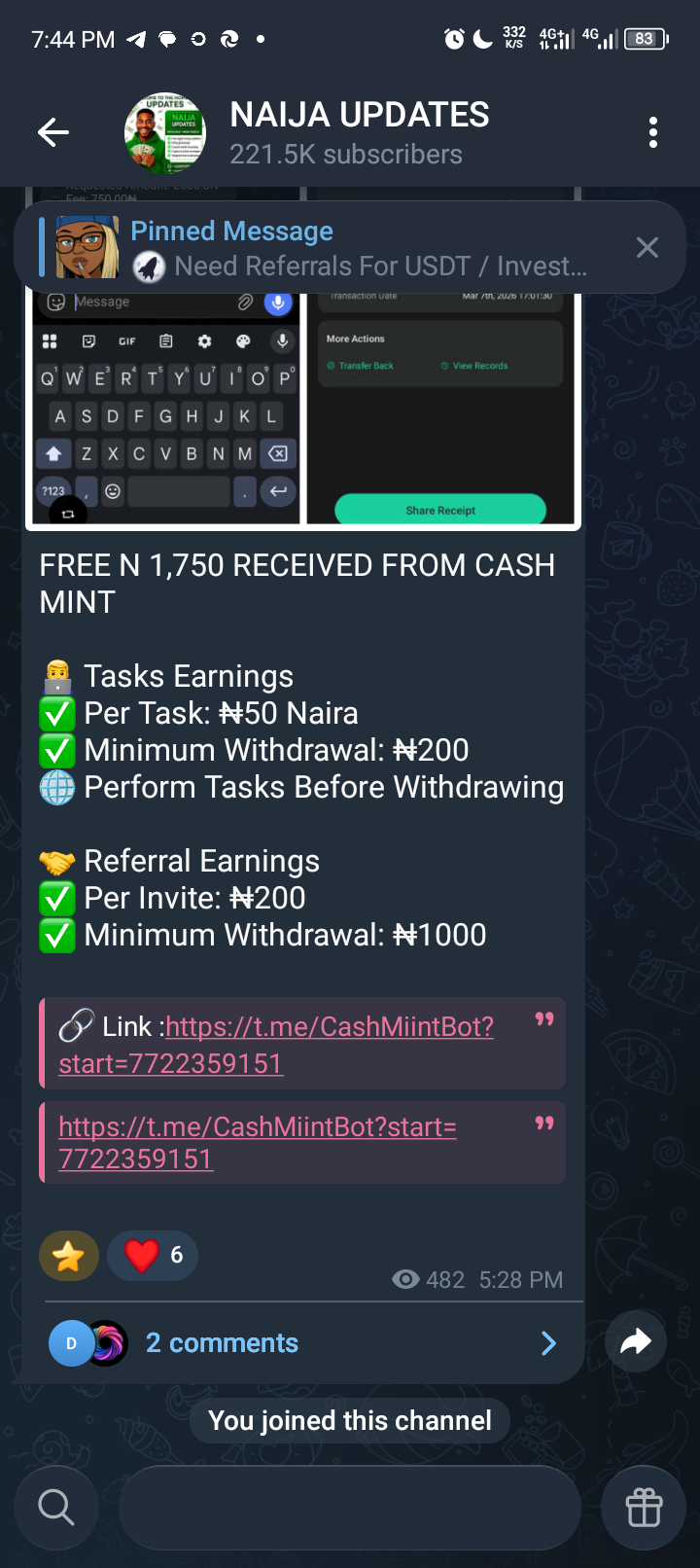
Task: Go back from NAIJA UPDATES channel
Action: click(53, 132)
